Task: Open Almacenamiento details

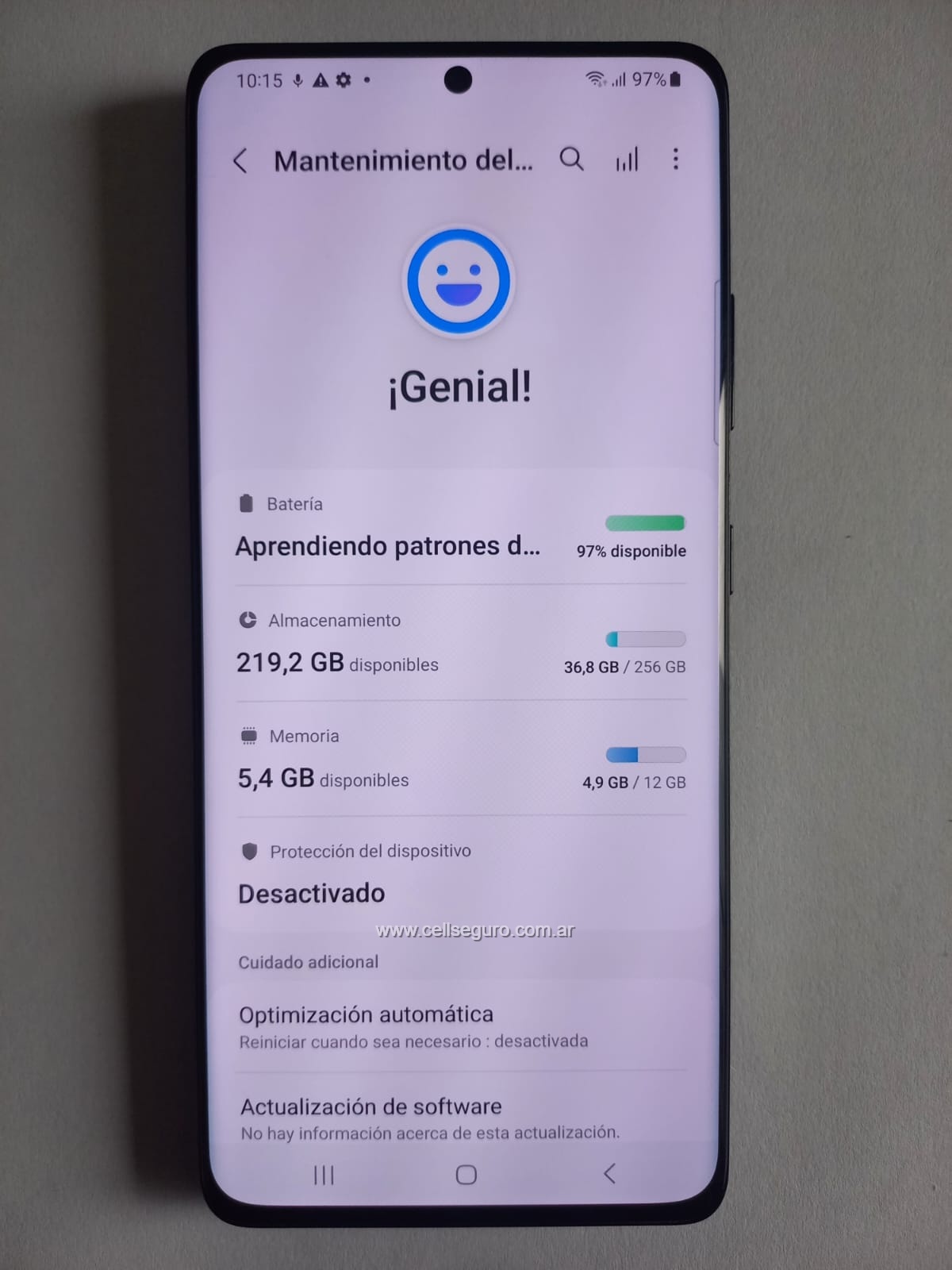Action: 460,645
